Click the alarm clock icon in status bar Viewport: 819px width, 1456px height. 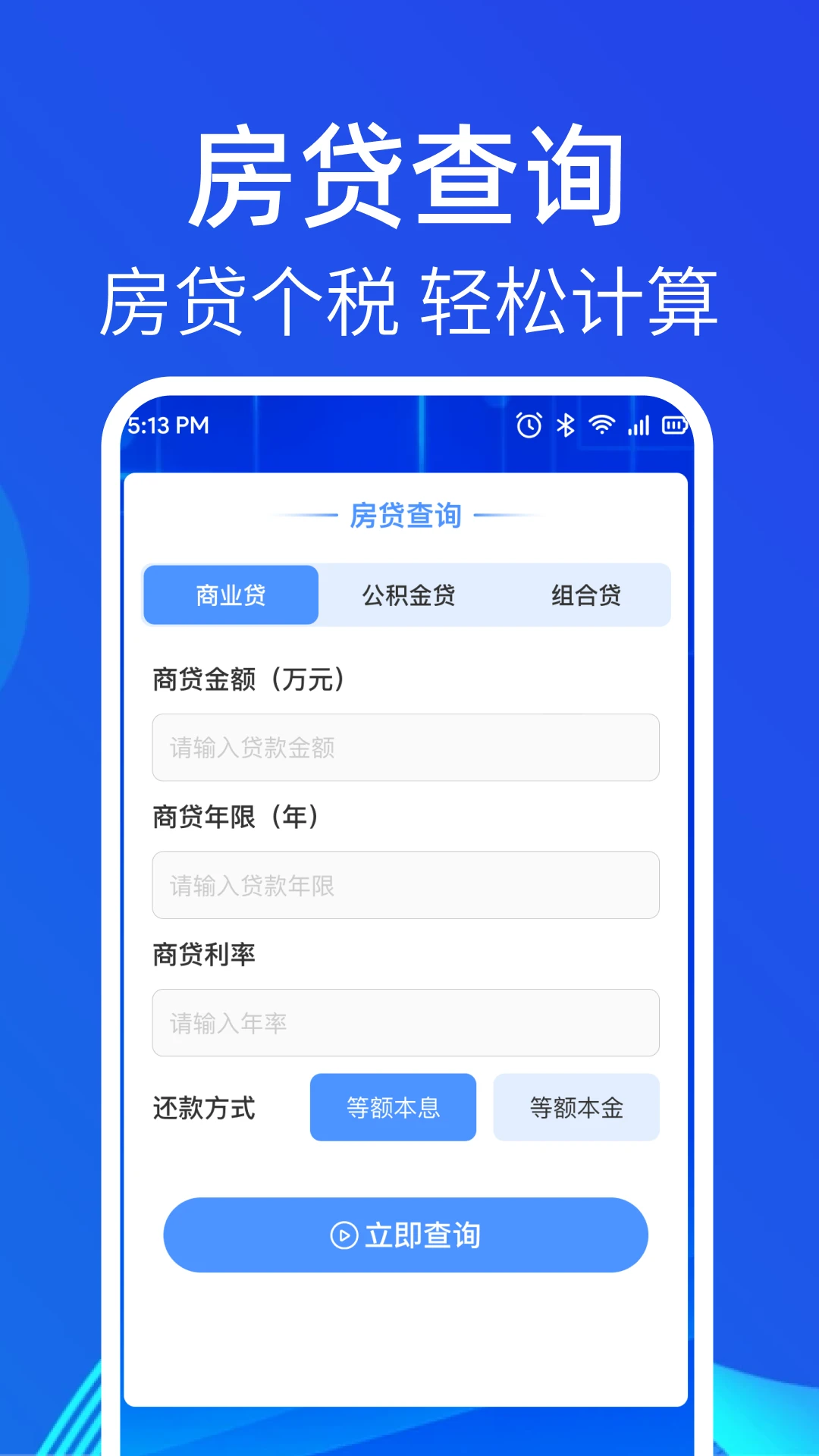point(529,426)
